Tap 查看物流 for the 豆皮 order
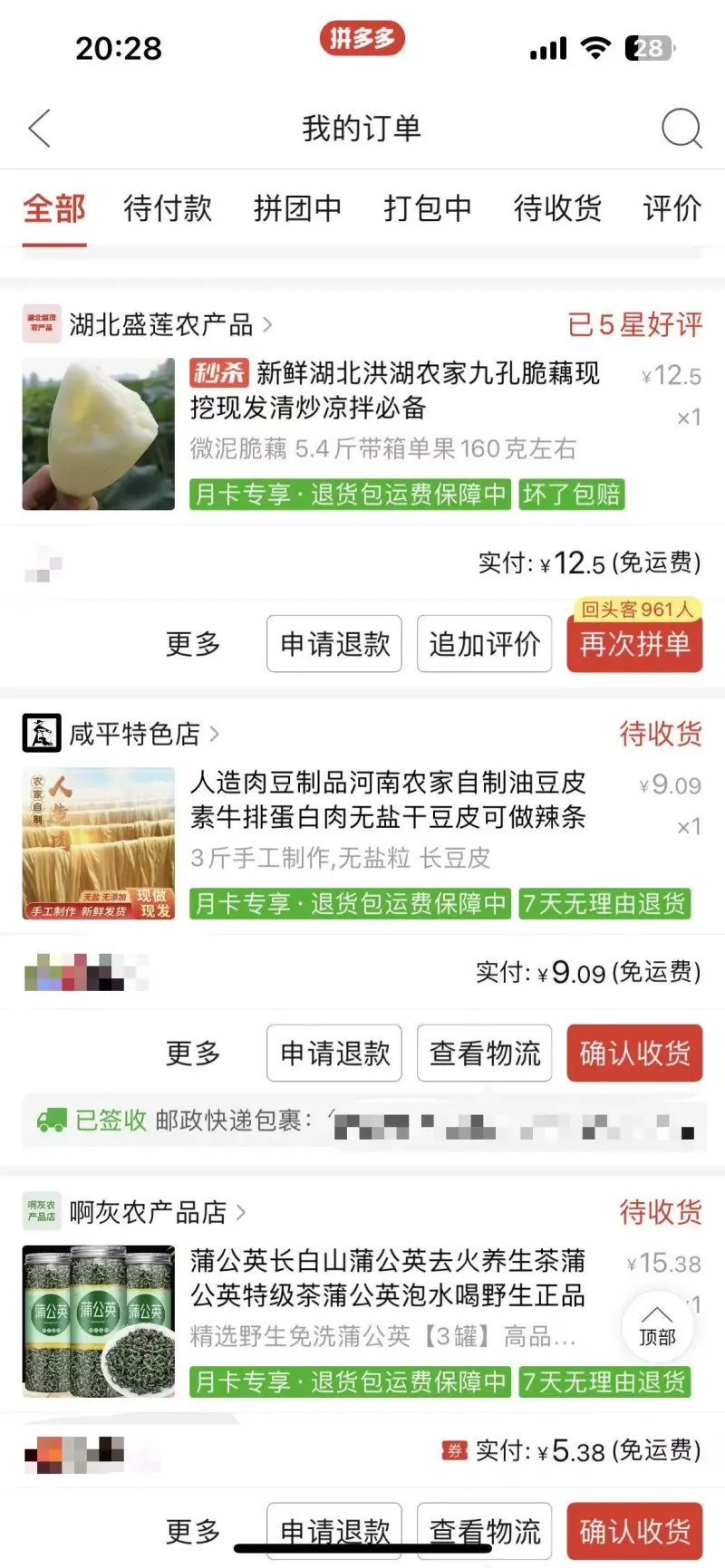The width and height of the screenshot is (725, 1568). point(484,1053)
